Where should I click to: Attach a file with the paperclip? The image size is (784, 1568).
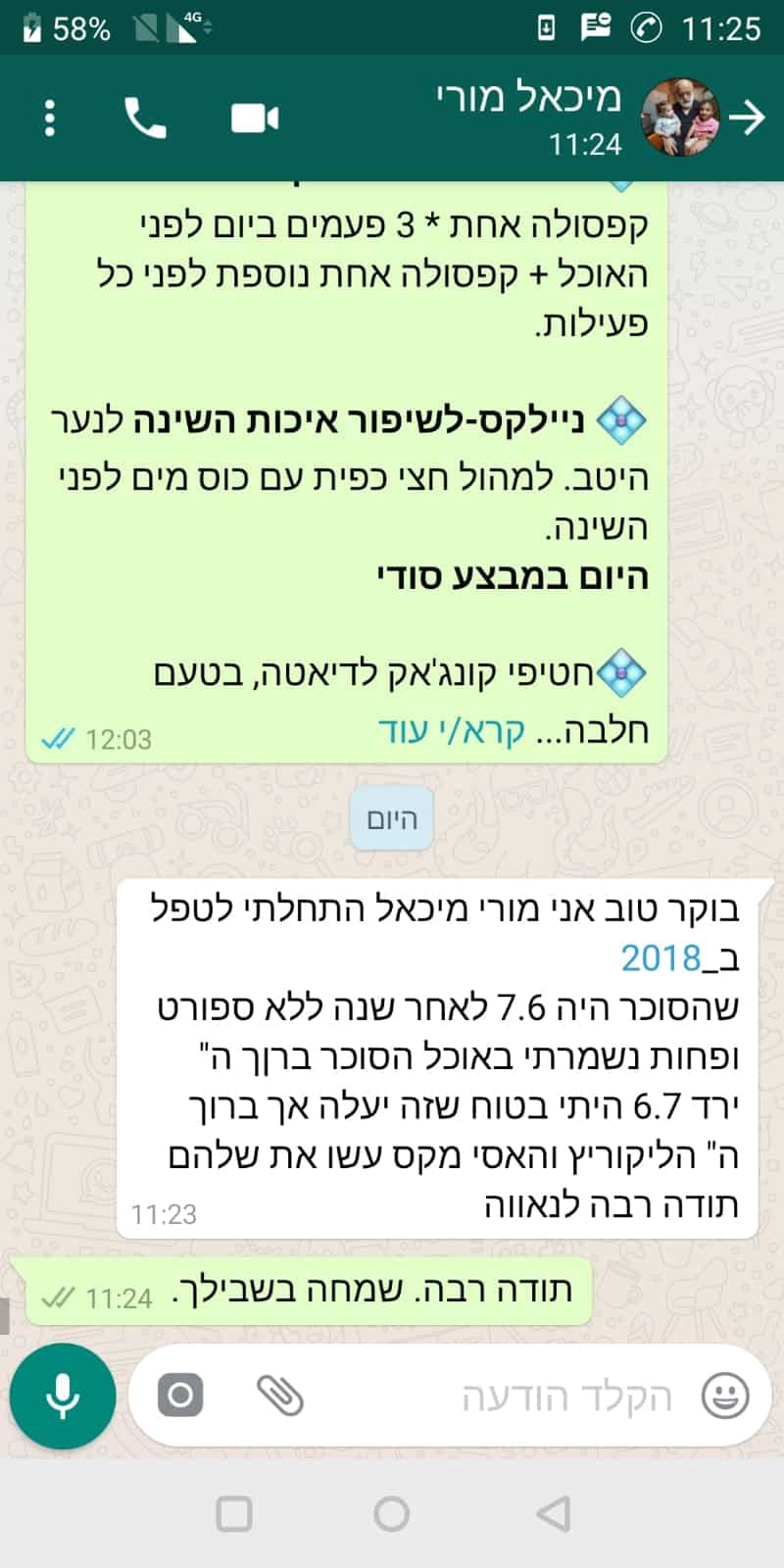(279, 1396)
